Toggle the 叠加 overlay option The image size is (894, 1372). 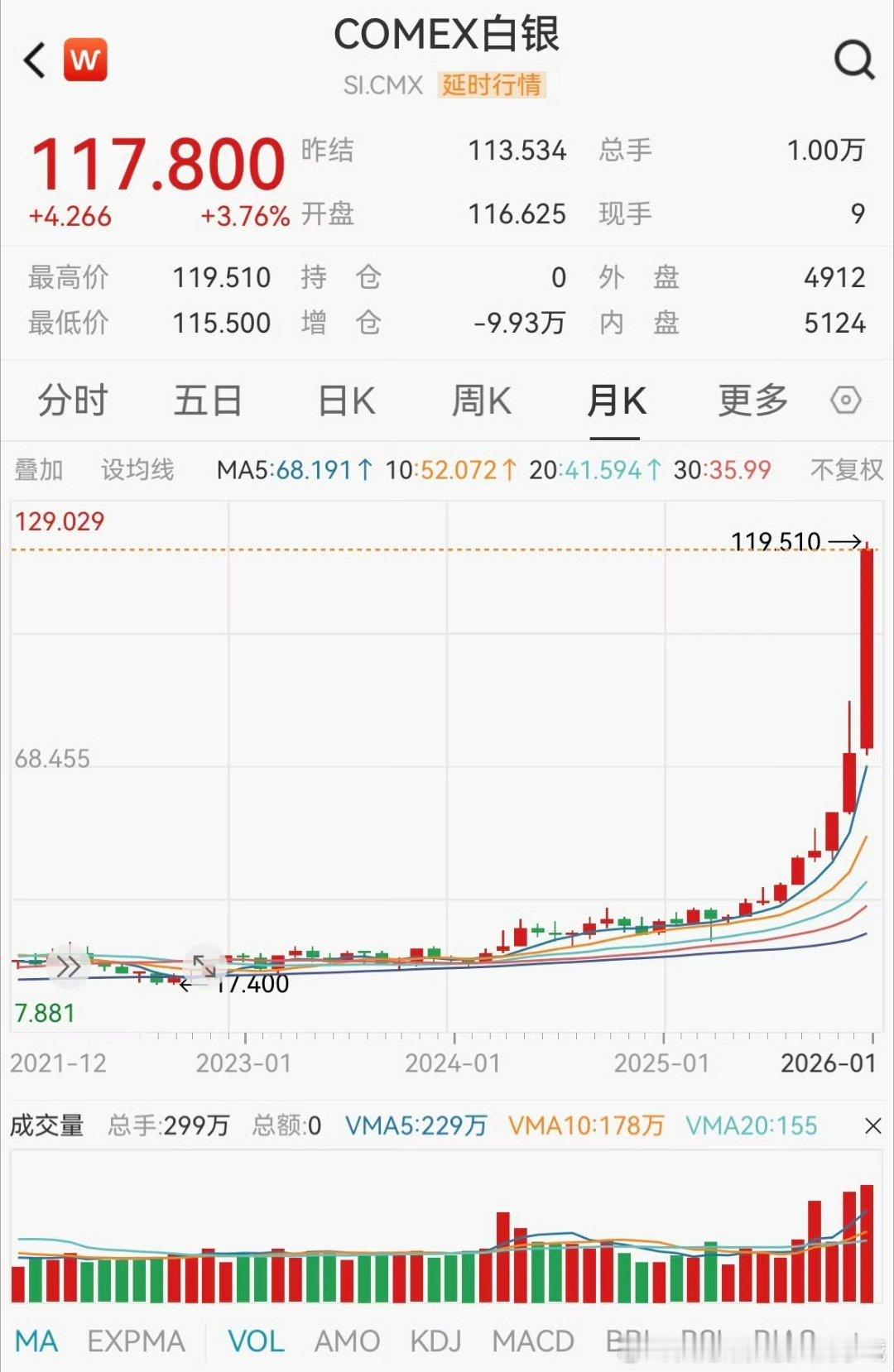point(41,469)
